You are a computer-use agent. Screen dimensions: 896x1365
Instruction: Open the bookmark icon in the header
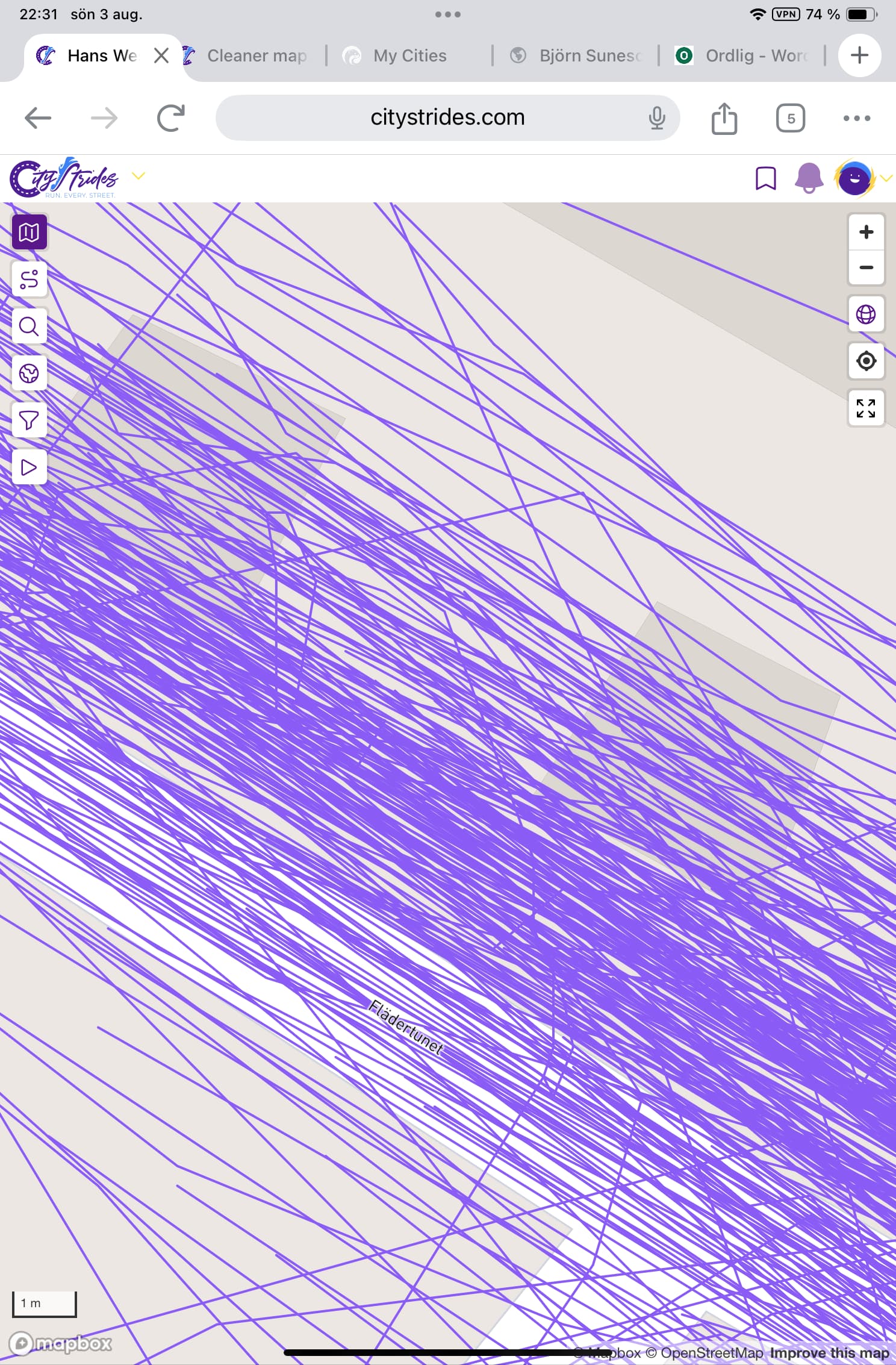pos(765,179)
